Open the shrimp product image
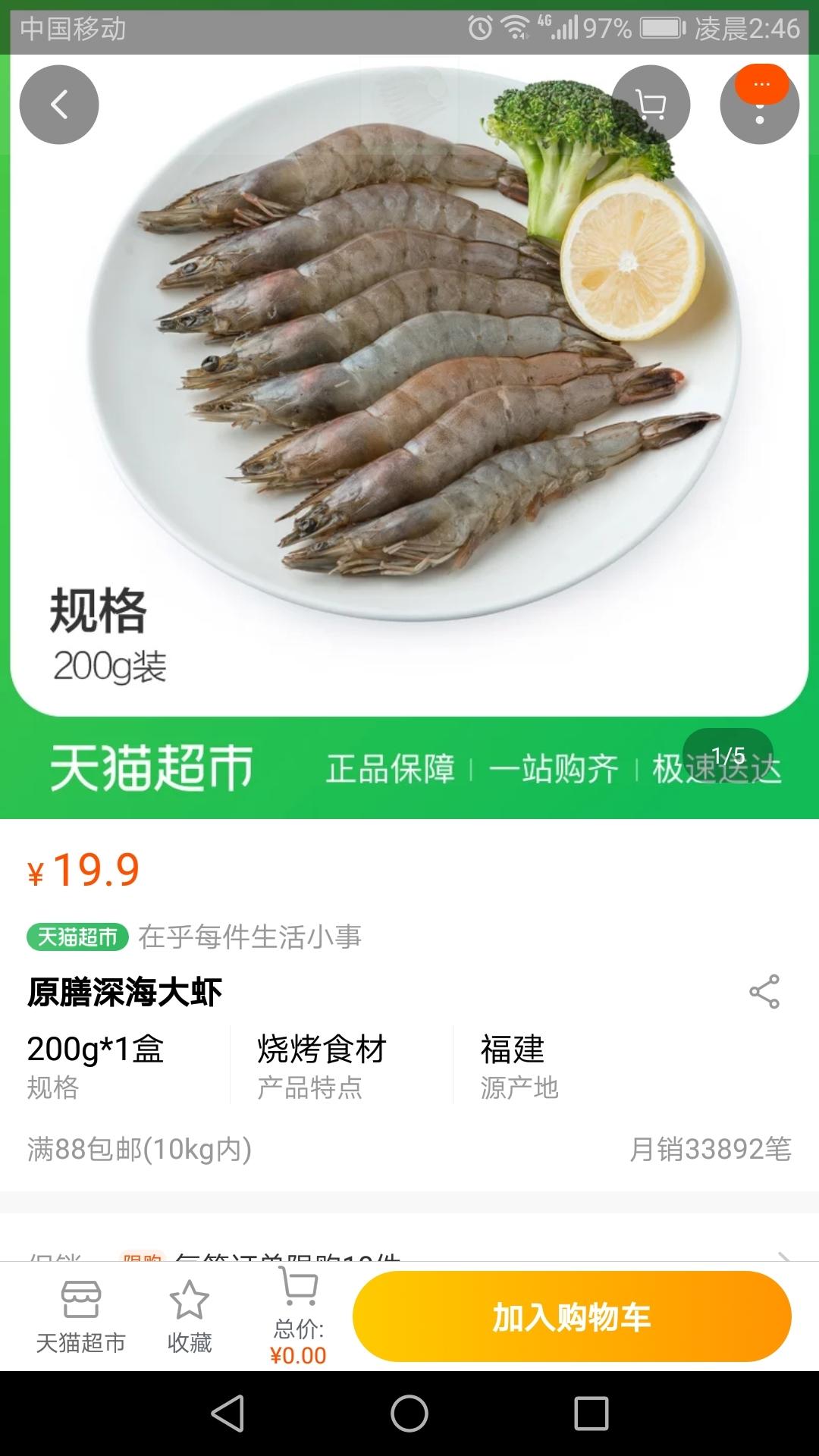This screenshot has width=819, height=1456. pos(409,364)
